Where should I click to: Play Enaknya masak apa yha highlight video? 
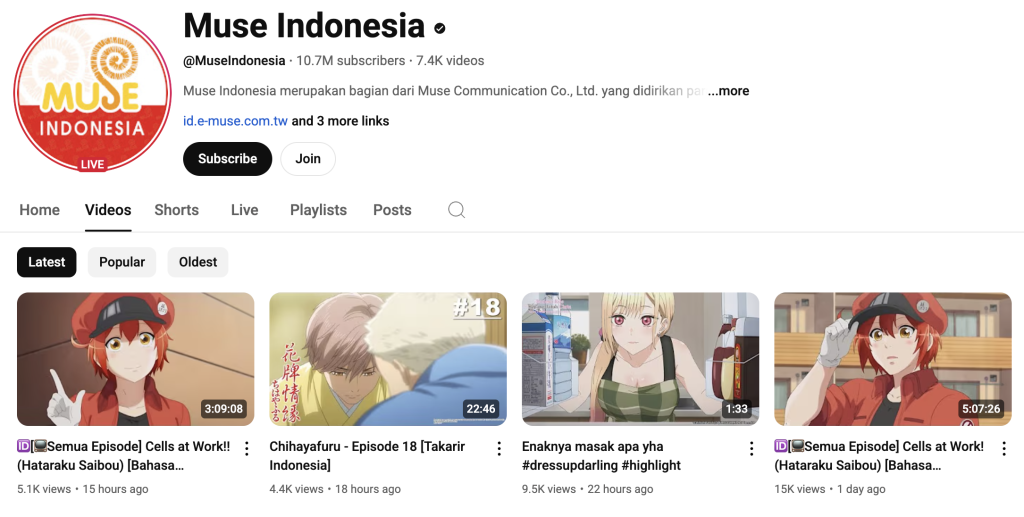pyautogui.click(x=640, y=359)
